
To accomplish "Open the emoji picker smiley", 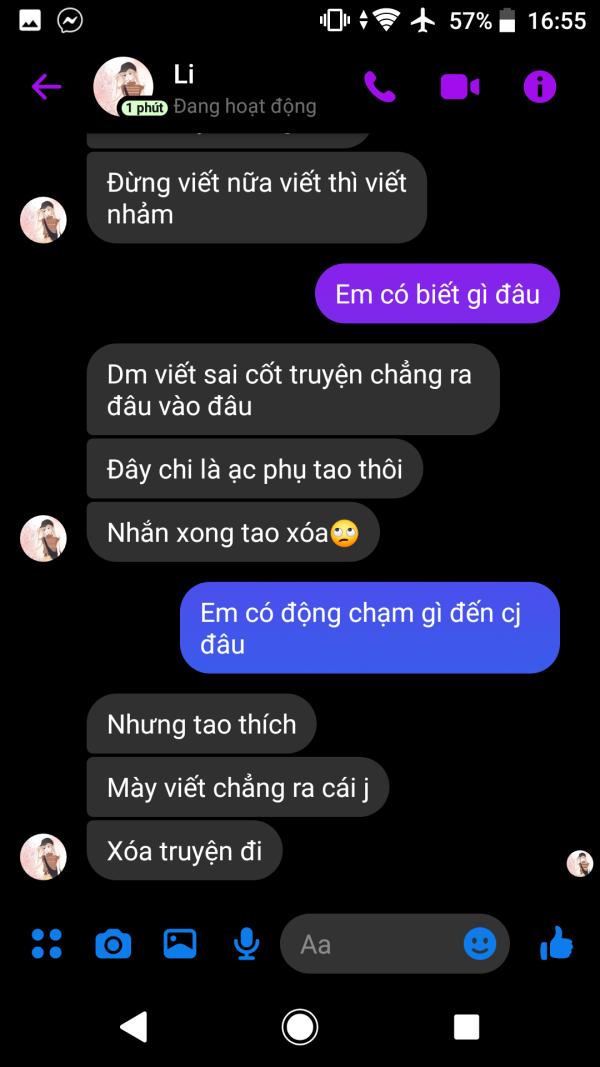I will 480,944.
